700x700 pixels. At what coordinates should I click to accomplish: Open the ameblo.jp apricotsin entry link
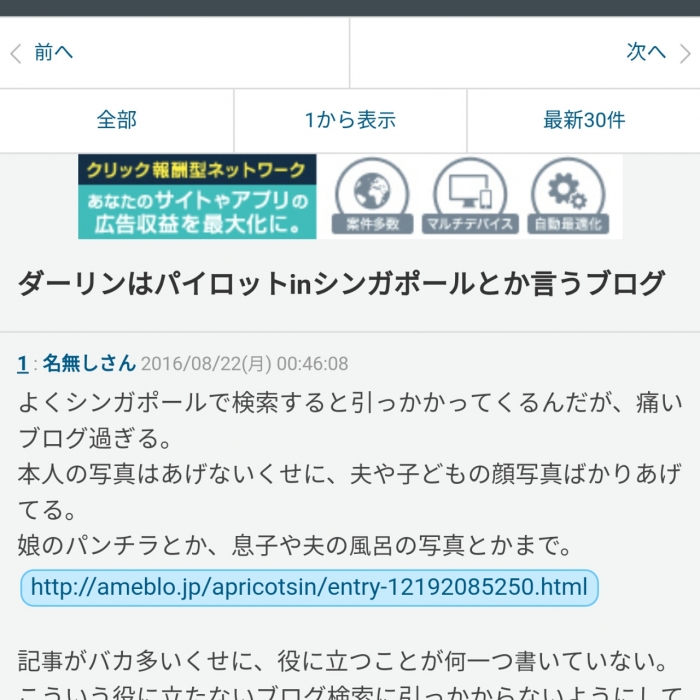(309, 587)
